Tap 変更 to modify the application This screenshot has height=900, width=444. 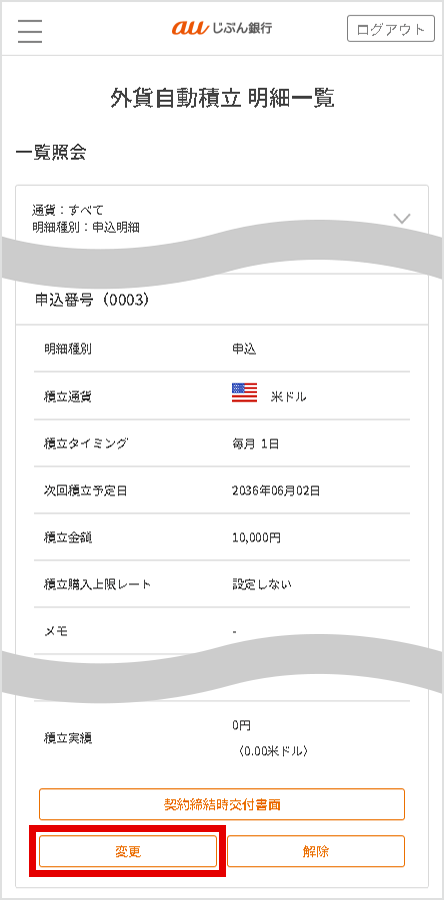coord(128,851)
